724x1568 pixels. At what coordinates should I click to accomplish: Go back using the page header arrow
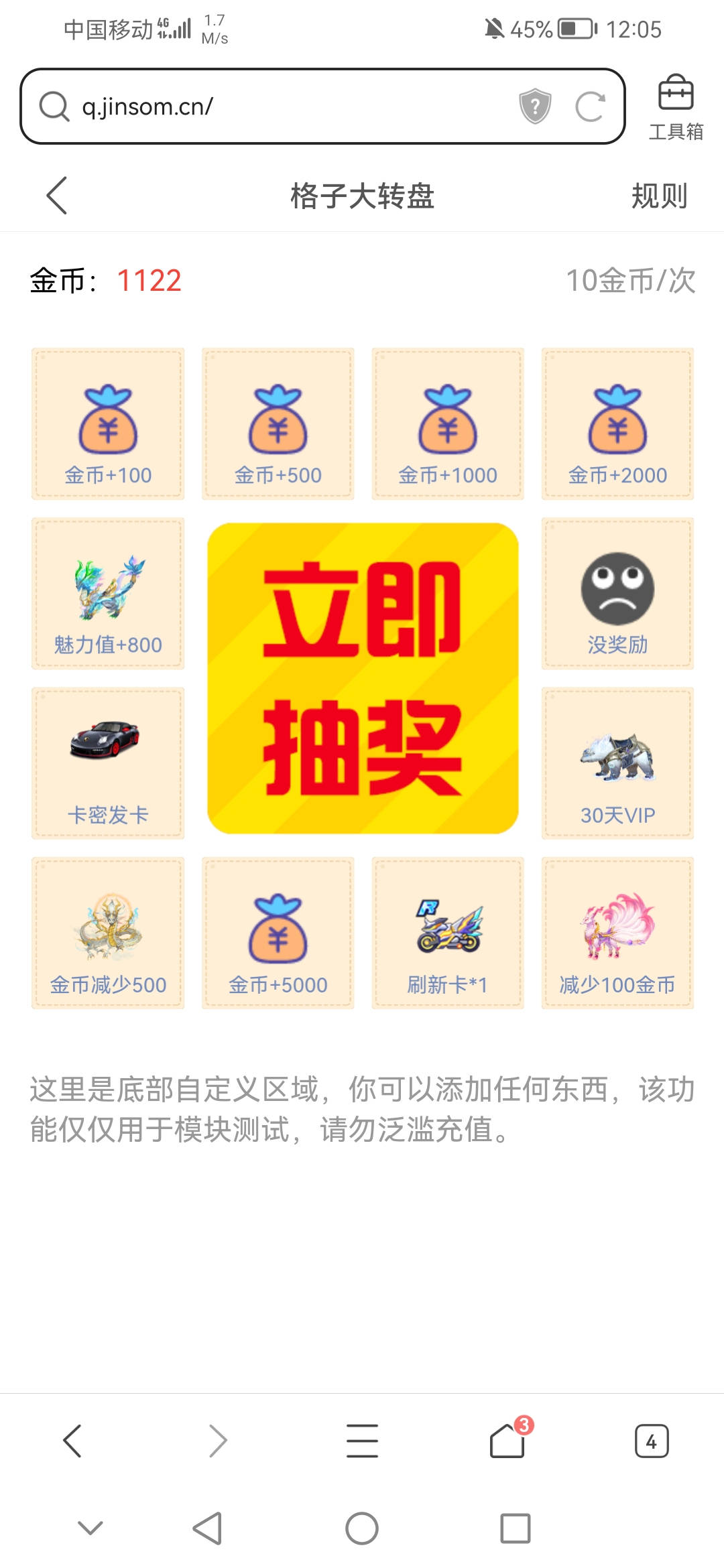coord(58,196)
